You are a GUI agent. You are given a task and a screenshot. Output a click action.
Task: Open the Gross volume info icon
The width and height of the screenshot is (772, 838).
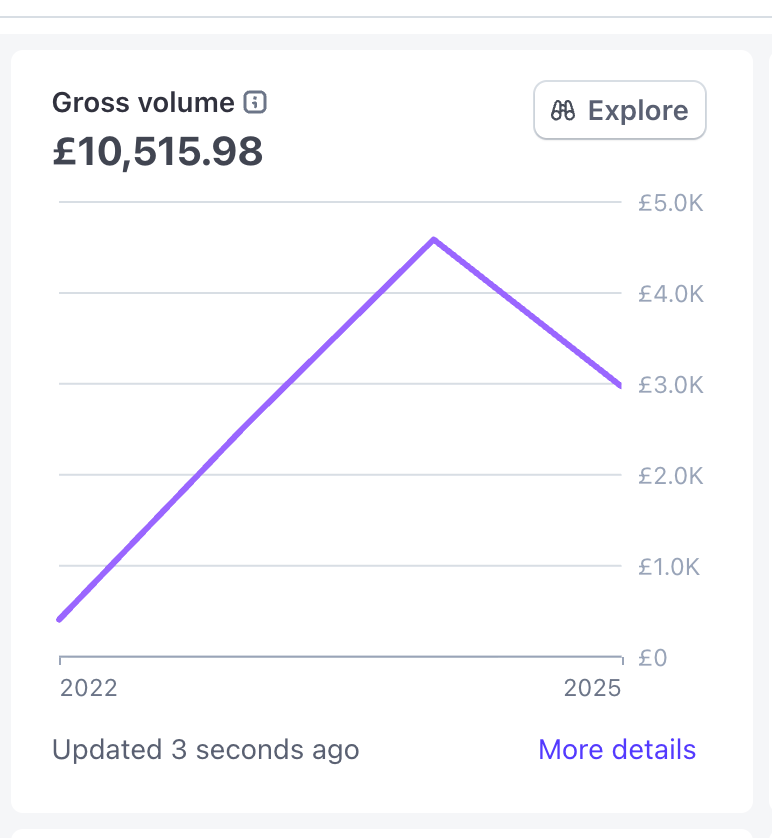pyautogui.click(x=256, y=102)
